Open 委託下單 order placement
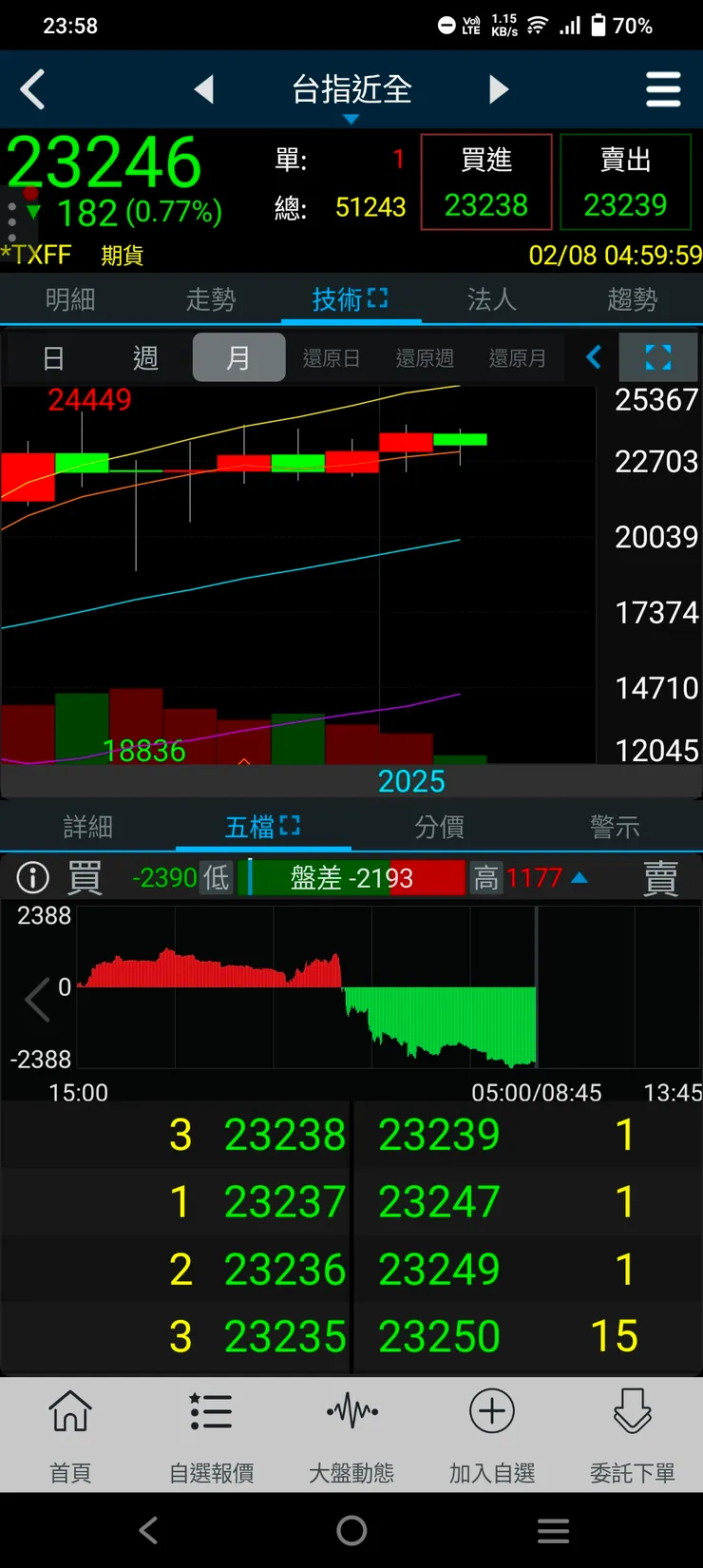 tap(632, 1433)
